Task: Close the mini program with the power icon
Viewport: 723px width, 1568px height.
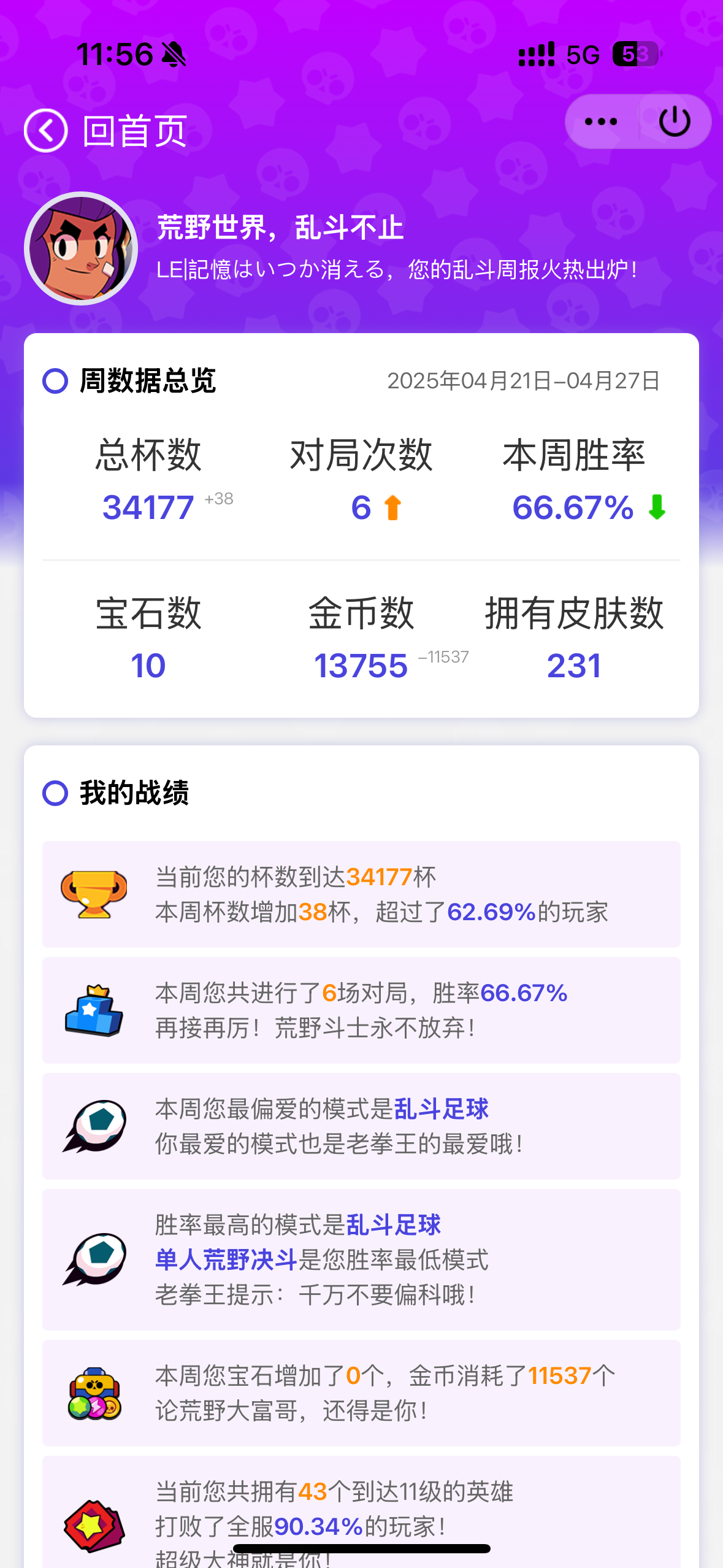Action: (675, 121)
